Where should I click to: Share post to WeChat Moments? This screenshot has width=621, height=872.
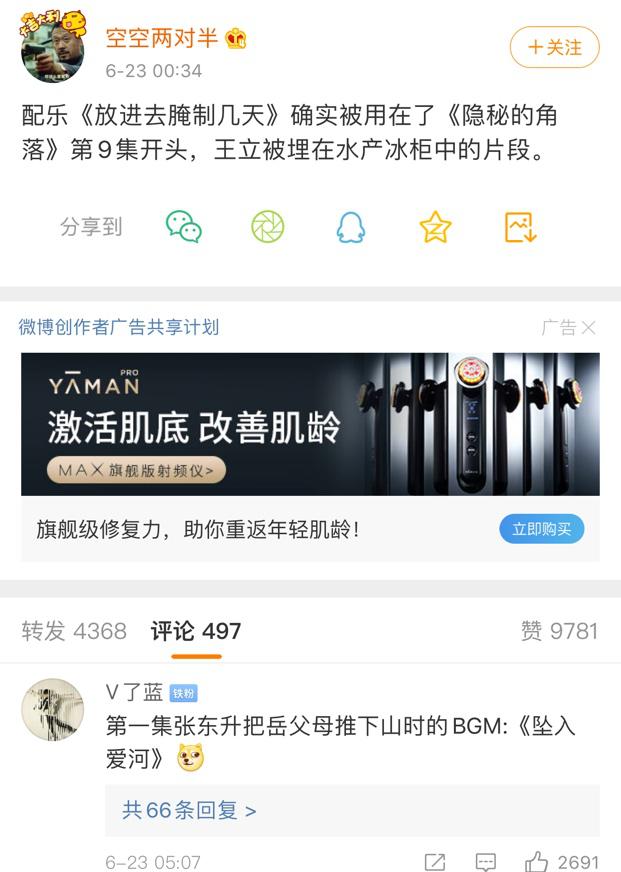coord(268,227)
